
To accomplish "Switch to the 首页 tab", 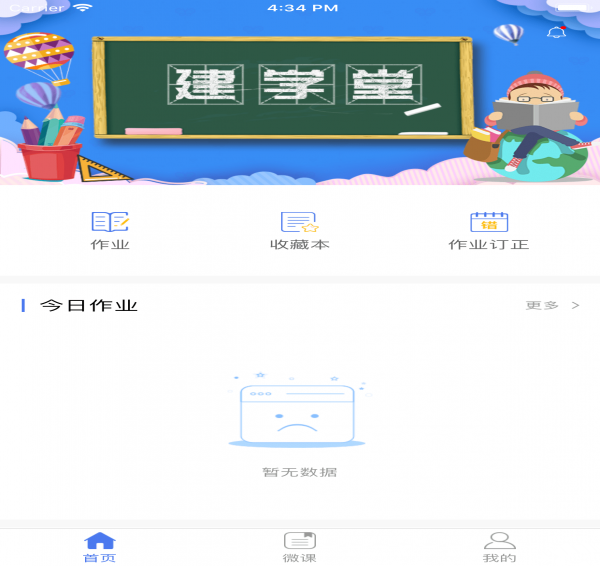I will pos(99,548).
